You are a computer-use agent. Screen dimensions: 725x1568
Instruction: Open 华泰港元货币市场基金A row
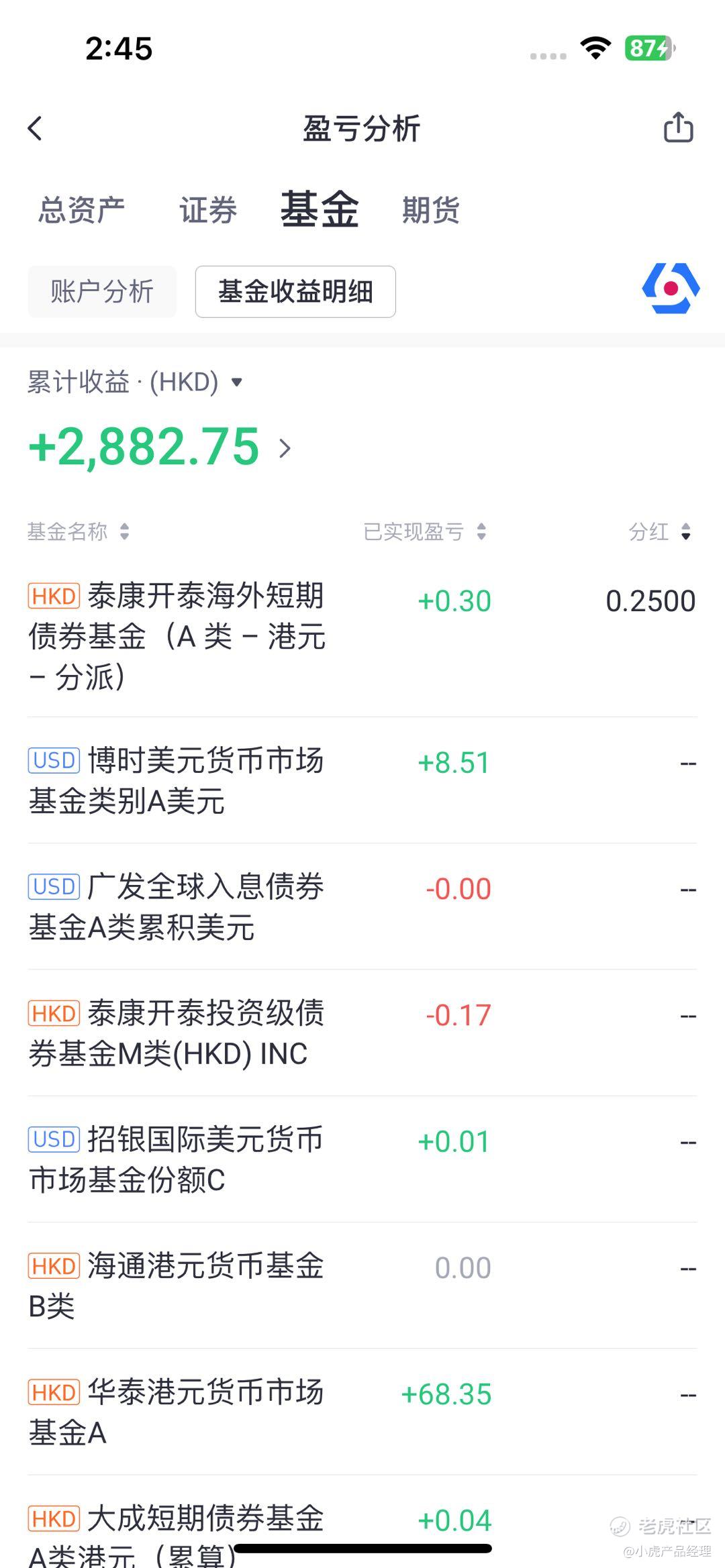click(176, 1412)
